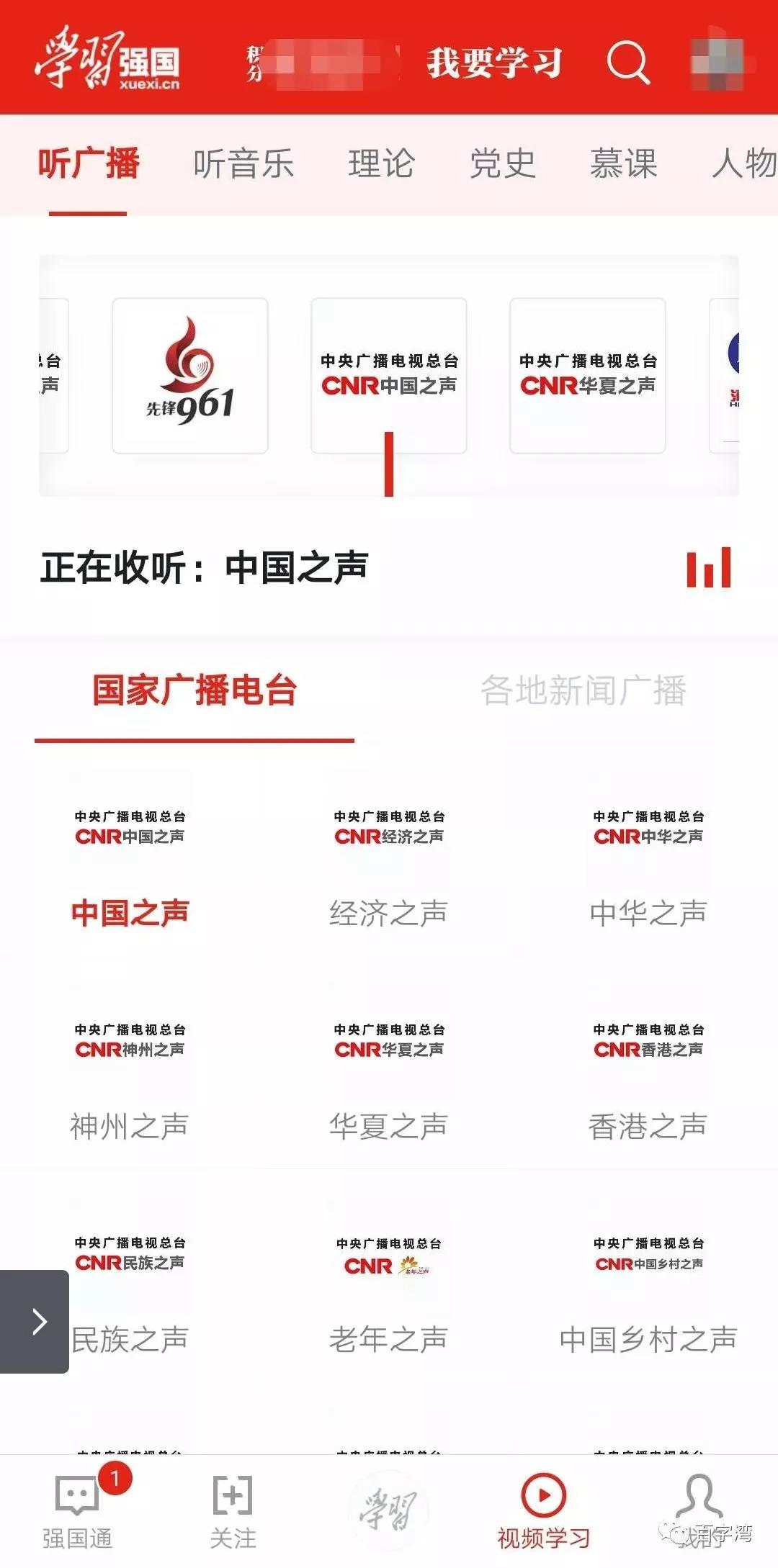This screenshot has height=1568, width=778.
Task: Listen to 中华之声 station
Action: [648, 864]
